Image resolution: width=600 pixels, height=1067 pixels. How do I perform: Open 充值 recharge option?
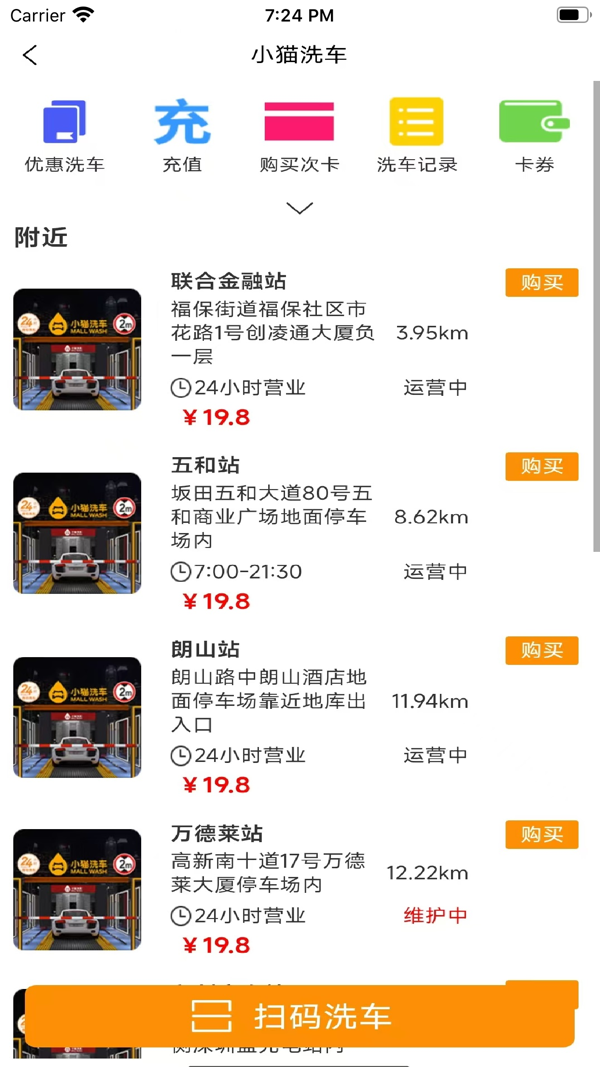coord(182,135)
